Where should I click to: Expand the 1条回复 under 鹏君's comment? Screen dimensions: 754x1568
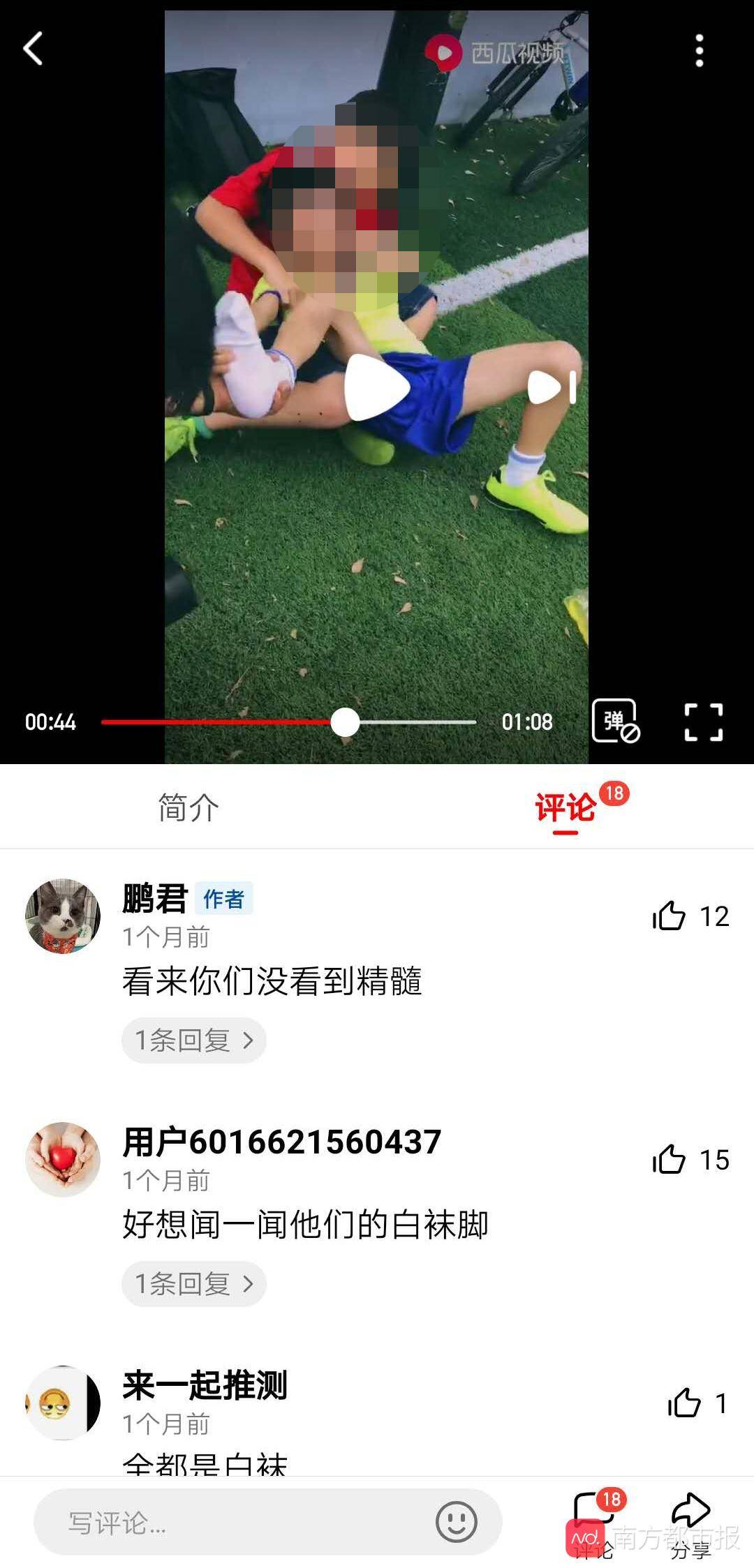click(x=193, y=1040)
